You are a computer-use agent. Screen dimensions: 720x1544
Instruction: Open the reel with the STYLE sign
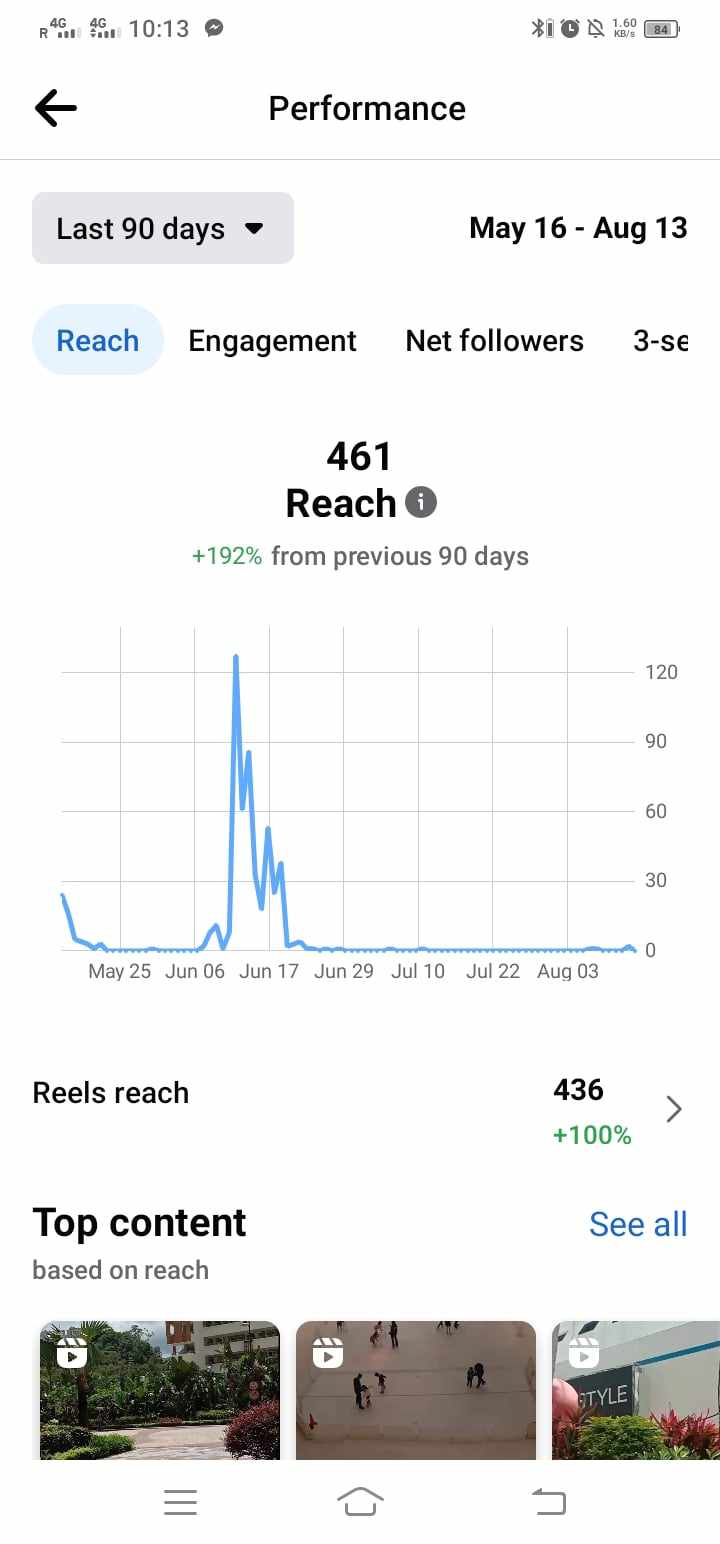point(635,1390)
